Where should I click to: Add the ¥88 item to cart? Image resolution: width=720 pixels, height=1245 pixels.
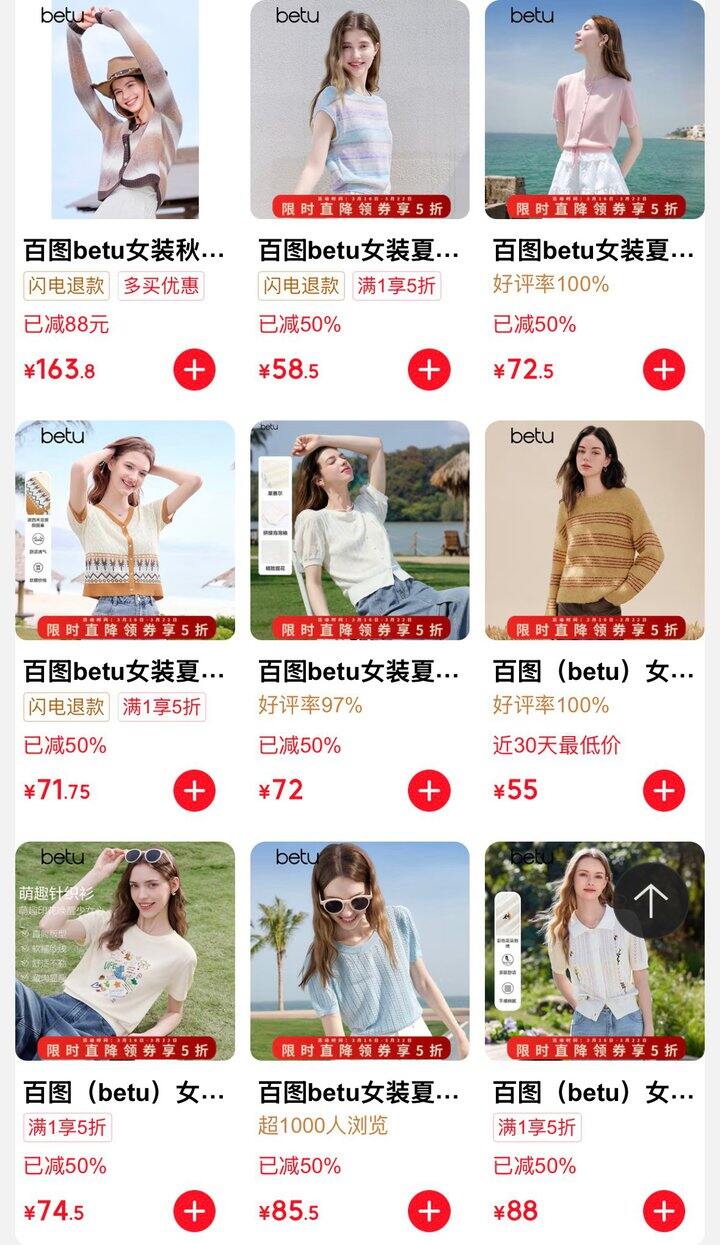664,1212
